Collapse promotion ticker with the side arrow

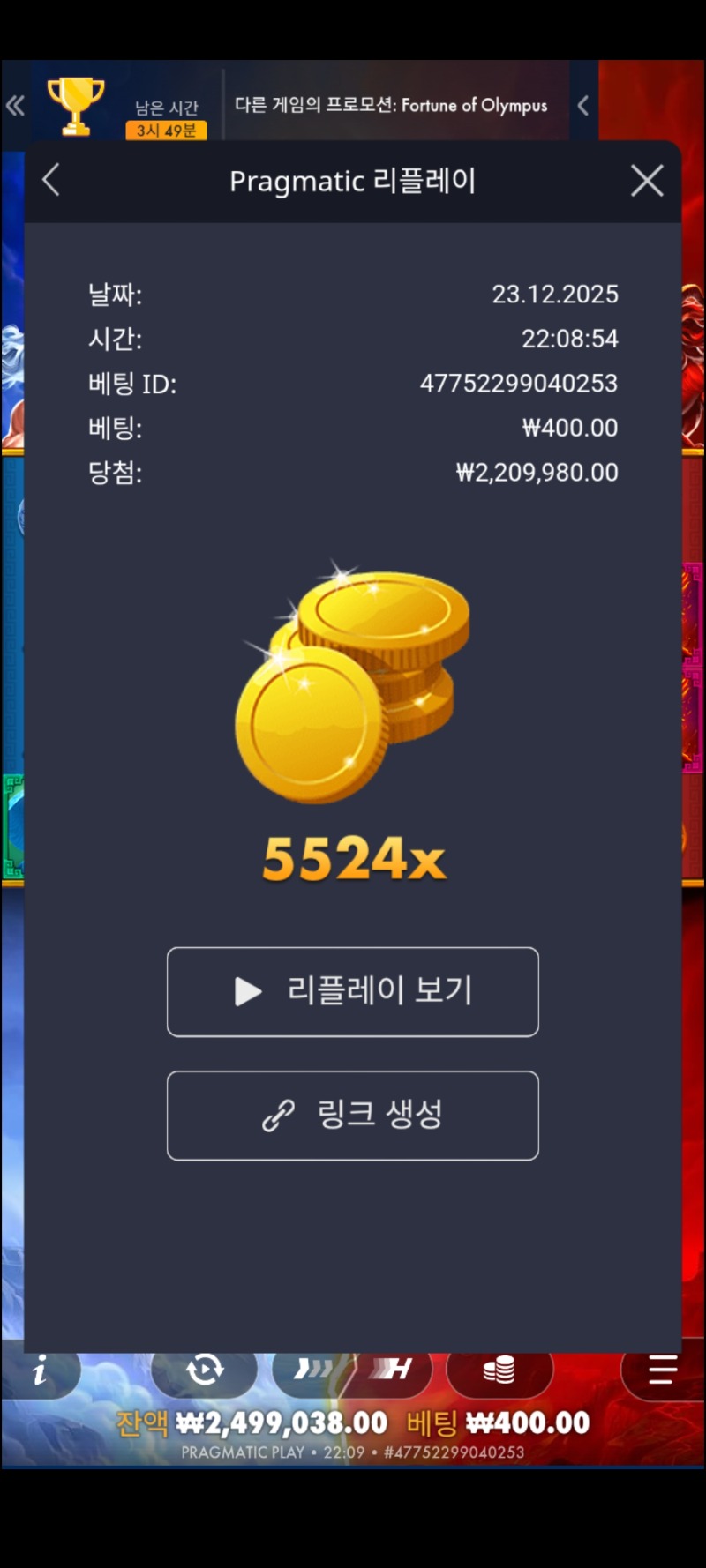click(x=582, y=106)
